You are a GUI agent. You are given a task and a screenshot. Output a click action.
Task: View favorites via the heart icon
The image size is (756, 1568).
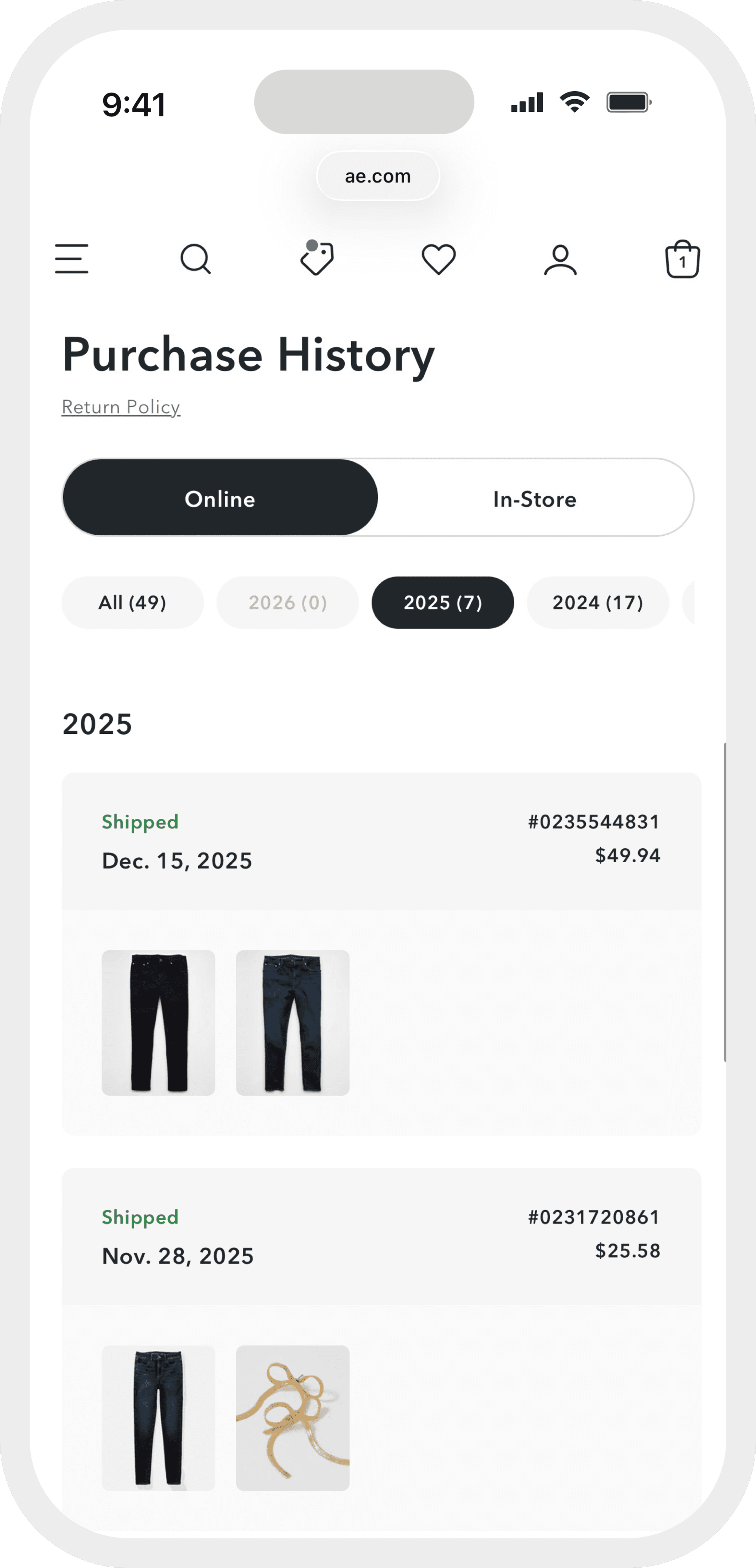click(439, 259)
